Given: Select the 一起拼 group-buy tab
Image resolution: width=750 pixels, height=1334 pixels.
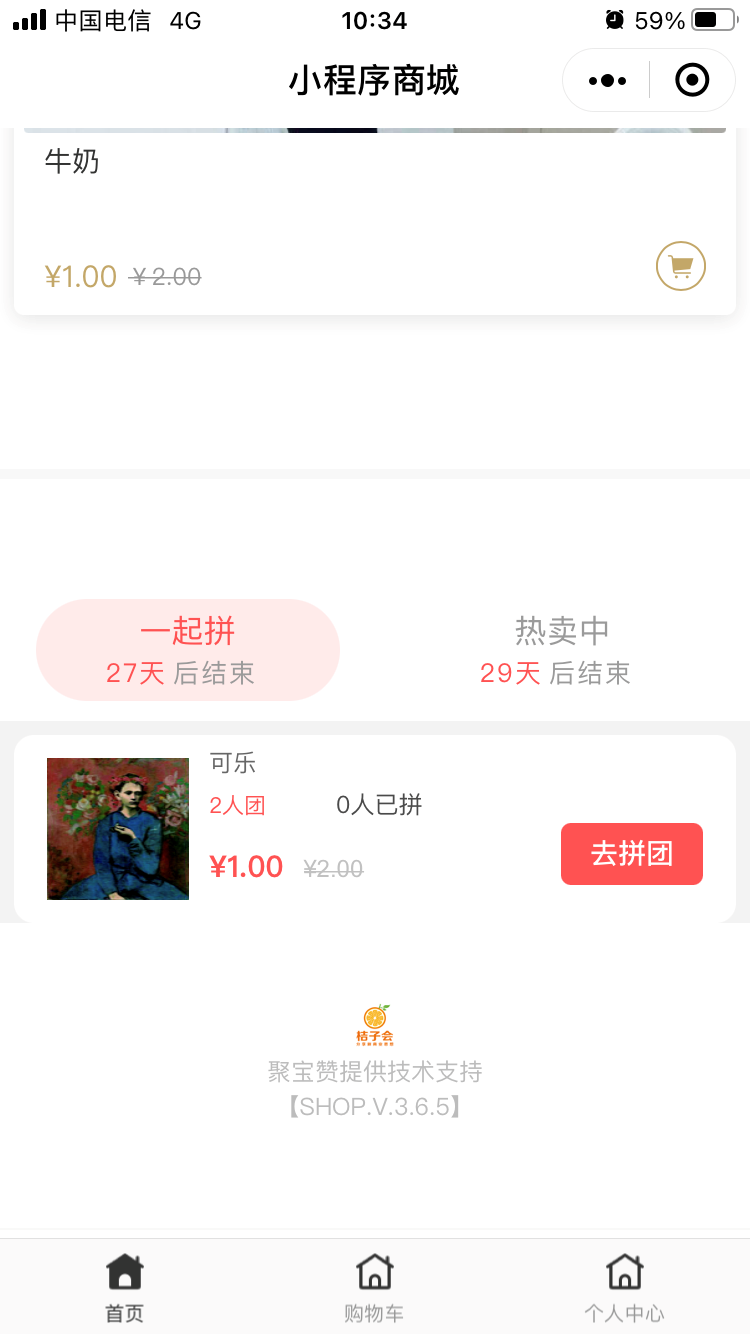Looking at the screenshot, I should point(188,650).
